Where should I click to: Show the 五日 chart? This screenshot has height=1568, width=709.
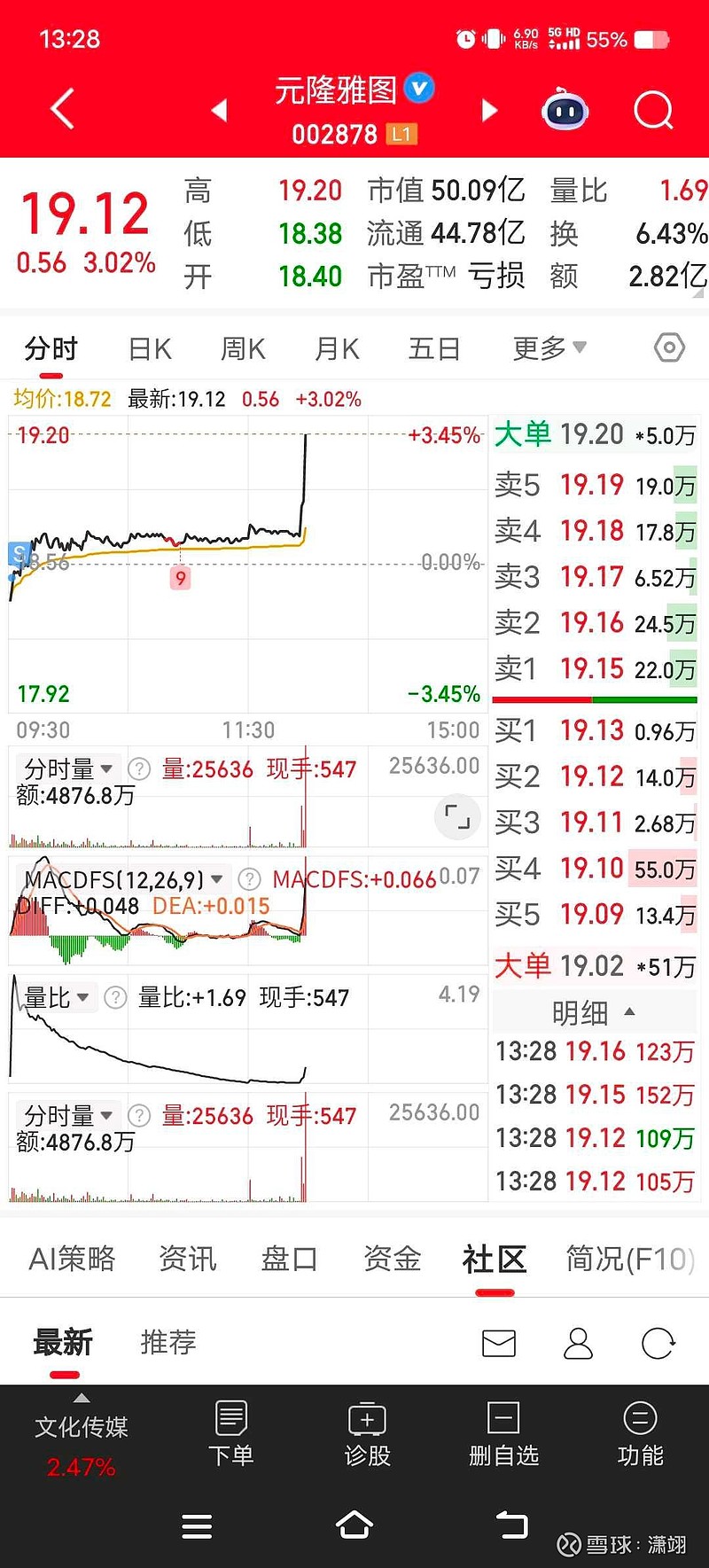pyautogui.click(x=434, y=348)
